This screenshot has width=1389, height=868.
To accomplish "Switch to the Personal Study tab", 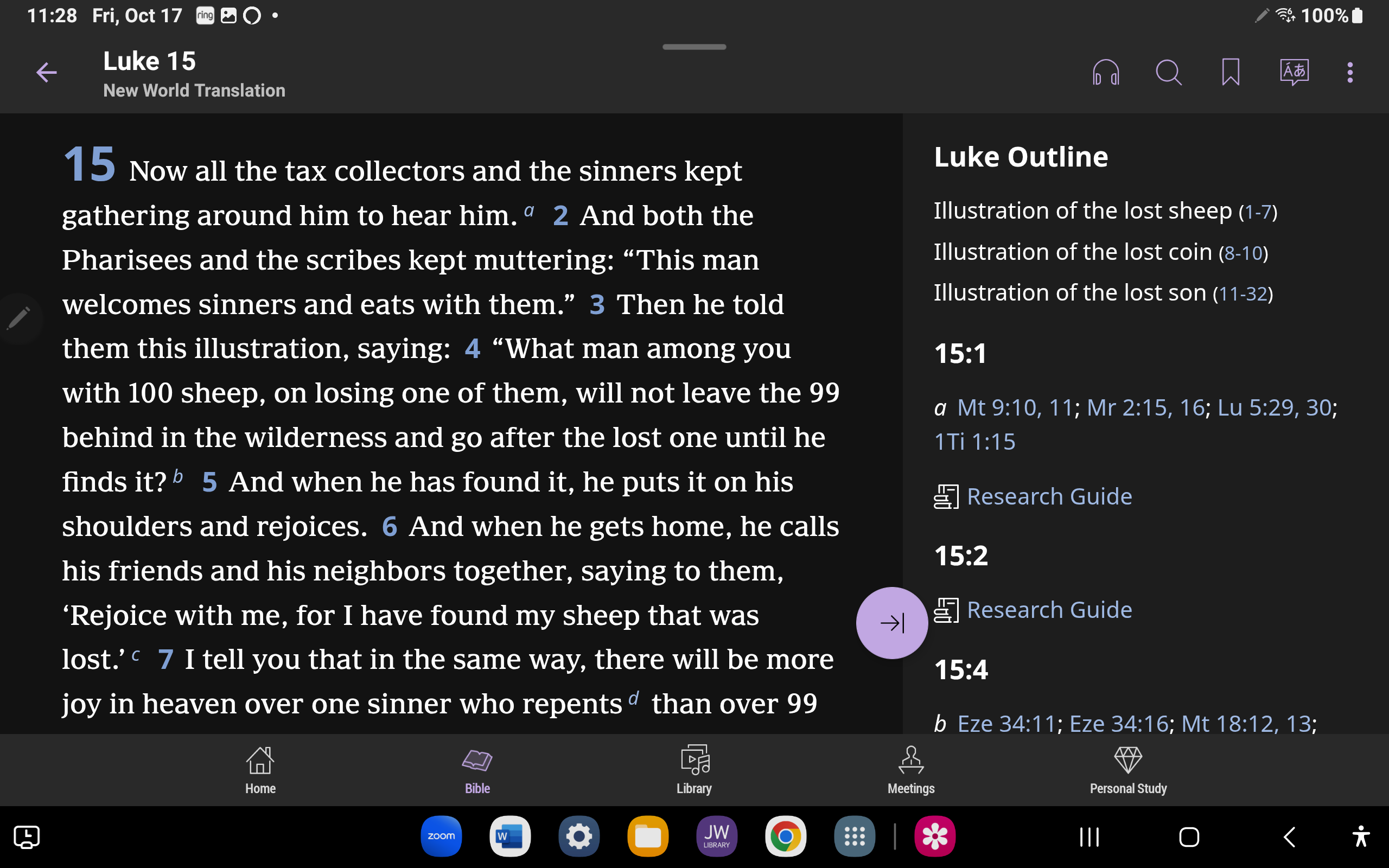I will [1128, 770].
